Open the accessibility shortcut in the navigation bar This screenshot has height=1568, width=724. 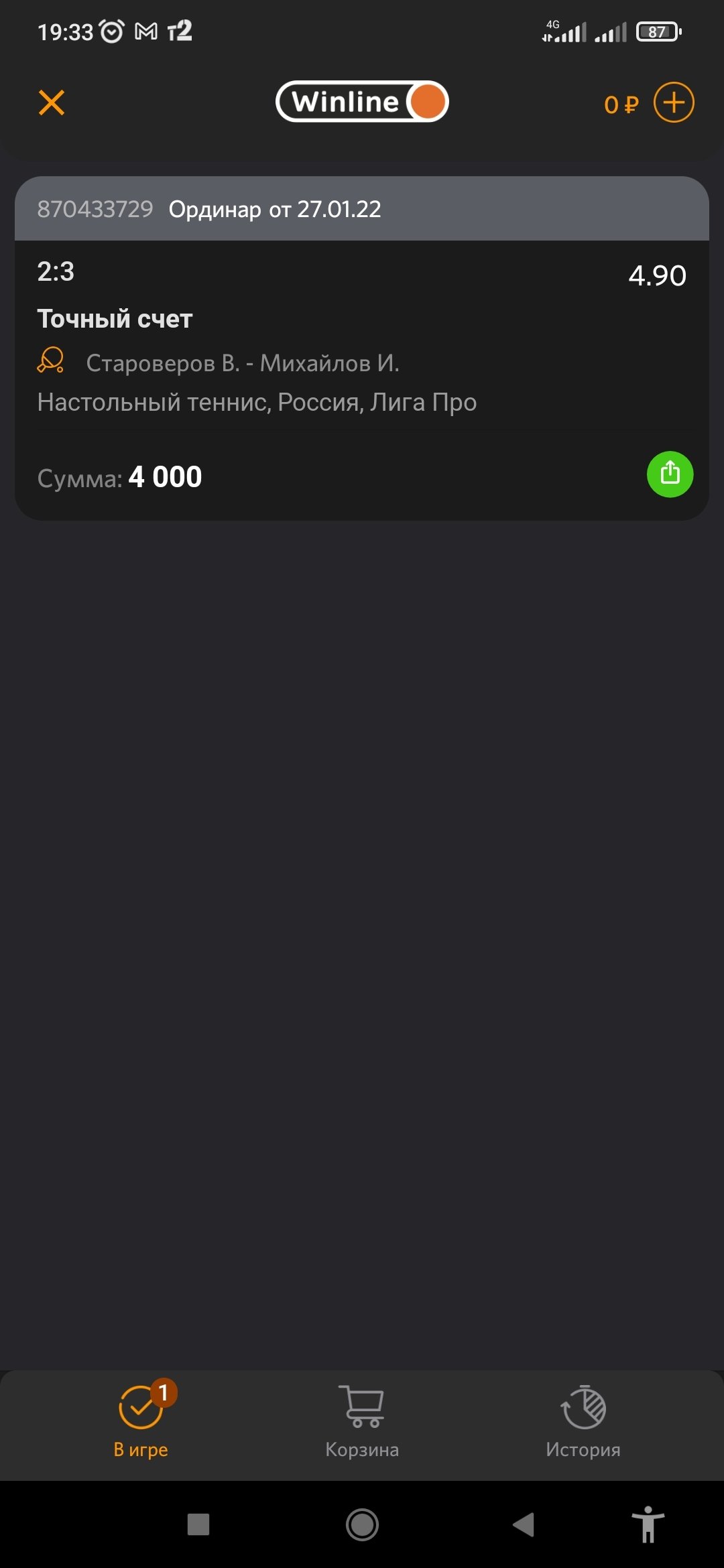coord(648,1524)
